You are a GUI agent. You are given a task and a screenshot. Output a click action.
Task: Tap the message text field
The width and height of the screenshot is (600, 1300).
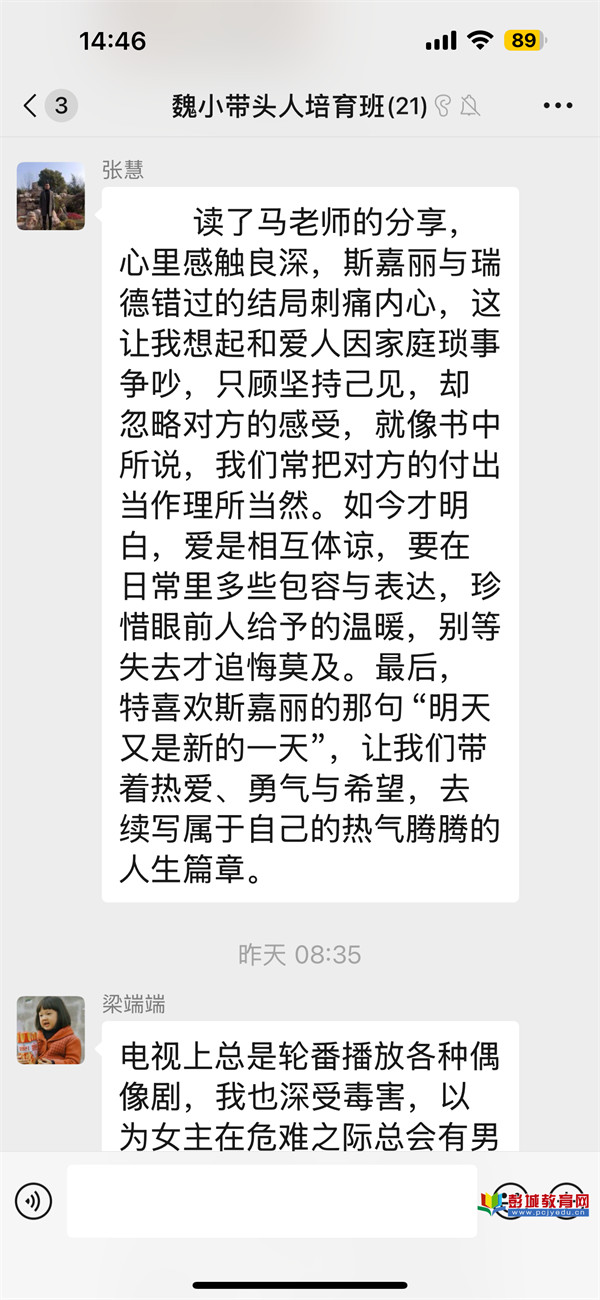[271, 1200]
